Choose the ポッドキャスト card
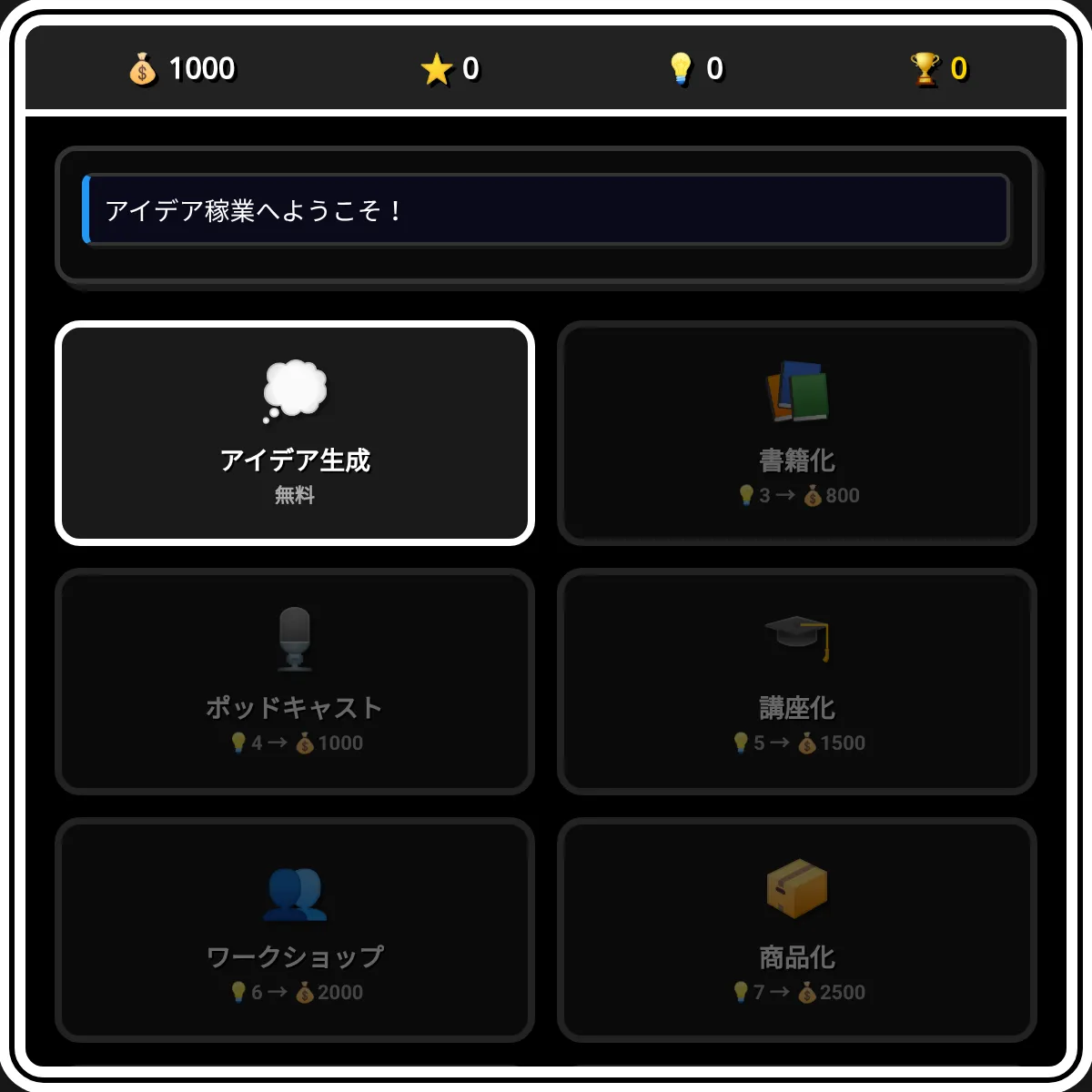The image size is (1092, 1092). (x=295, y=682)
